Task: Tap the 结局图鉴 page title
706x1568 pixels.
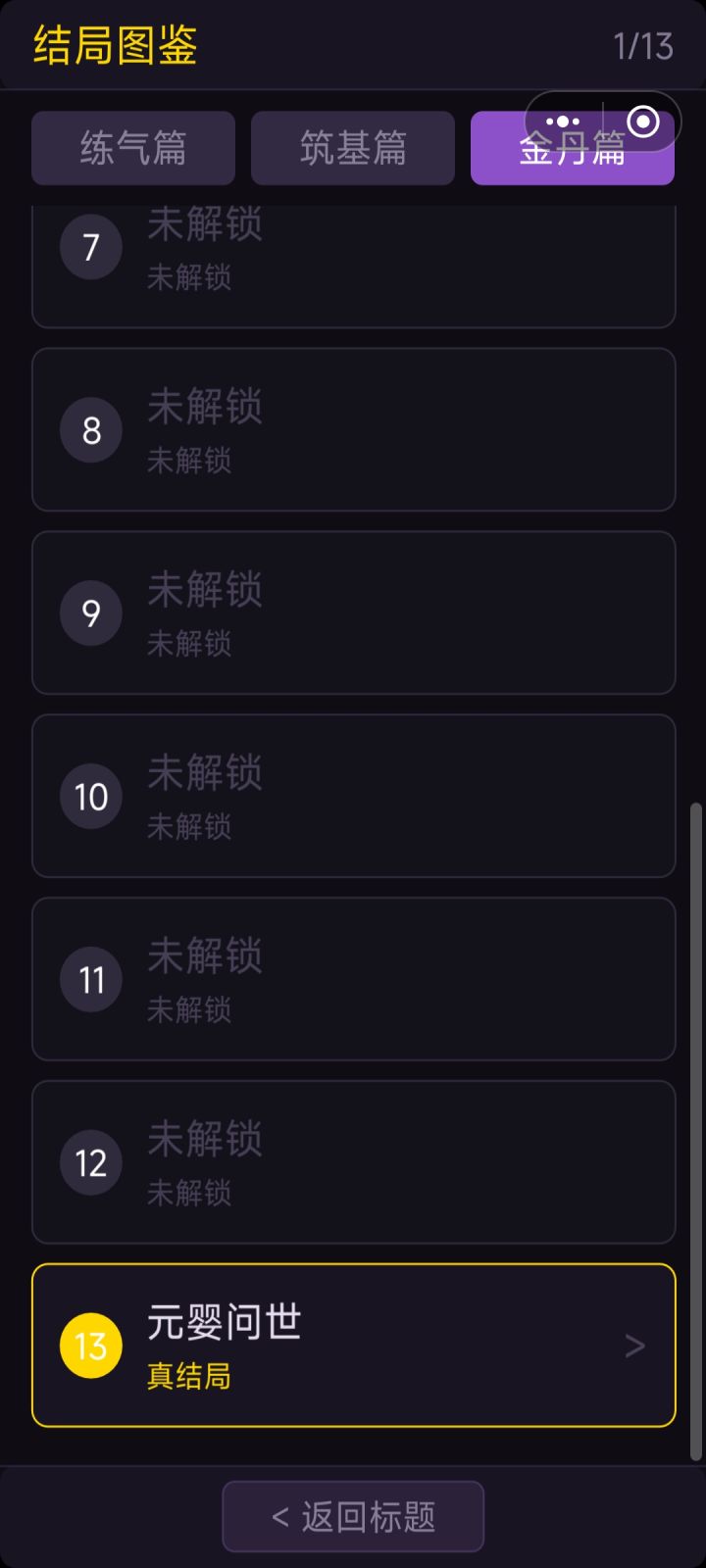Action: pyautogui.click(x=114, y=45)
